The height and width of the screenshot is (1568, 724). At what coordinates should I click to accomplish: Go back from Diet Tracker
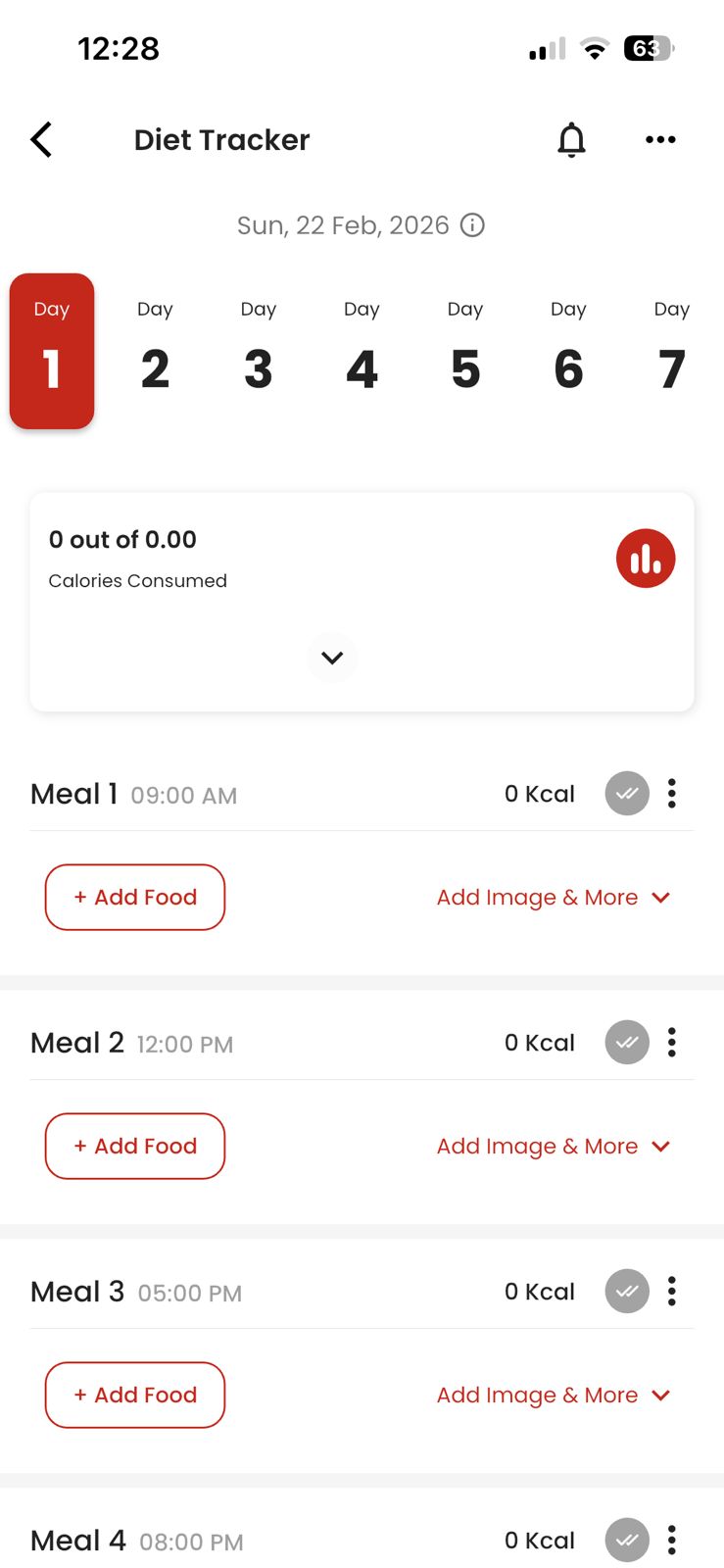click(41, 140)
